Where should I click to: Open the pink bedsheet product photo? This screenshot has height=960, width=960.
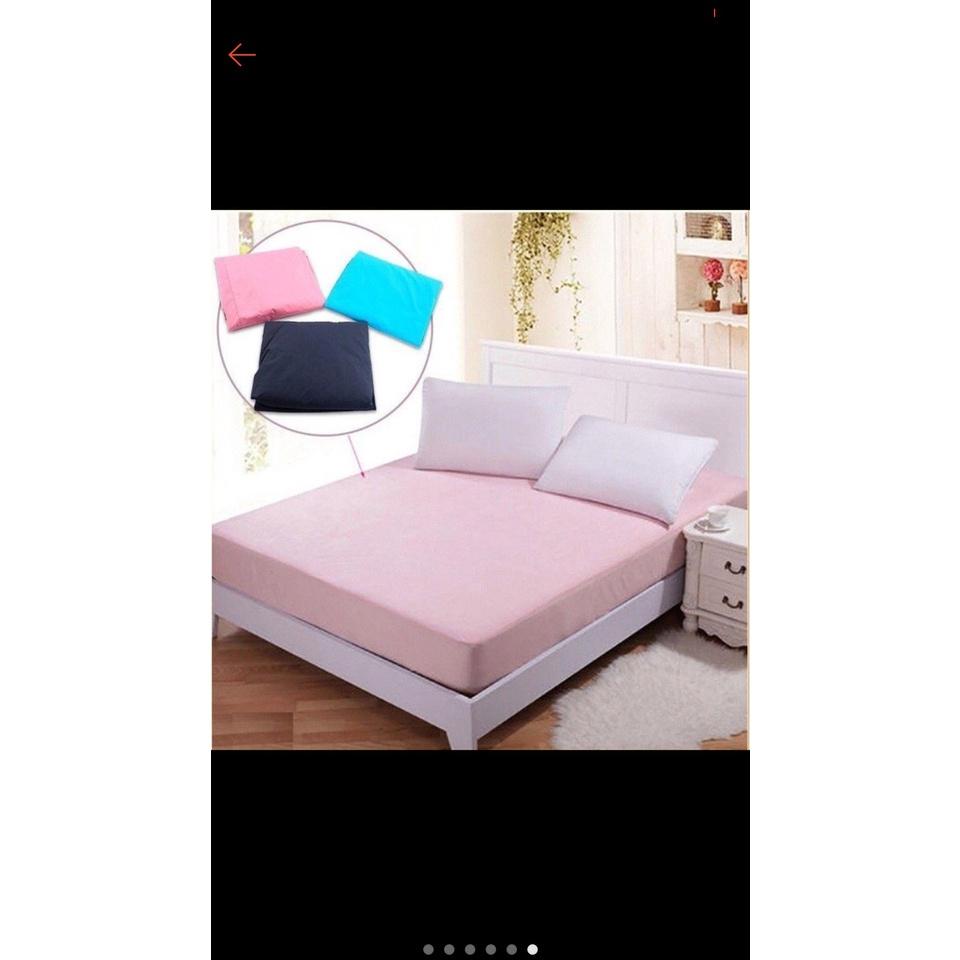click(480, 480)
